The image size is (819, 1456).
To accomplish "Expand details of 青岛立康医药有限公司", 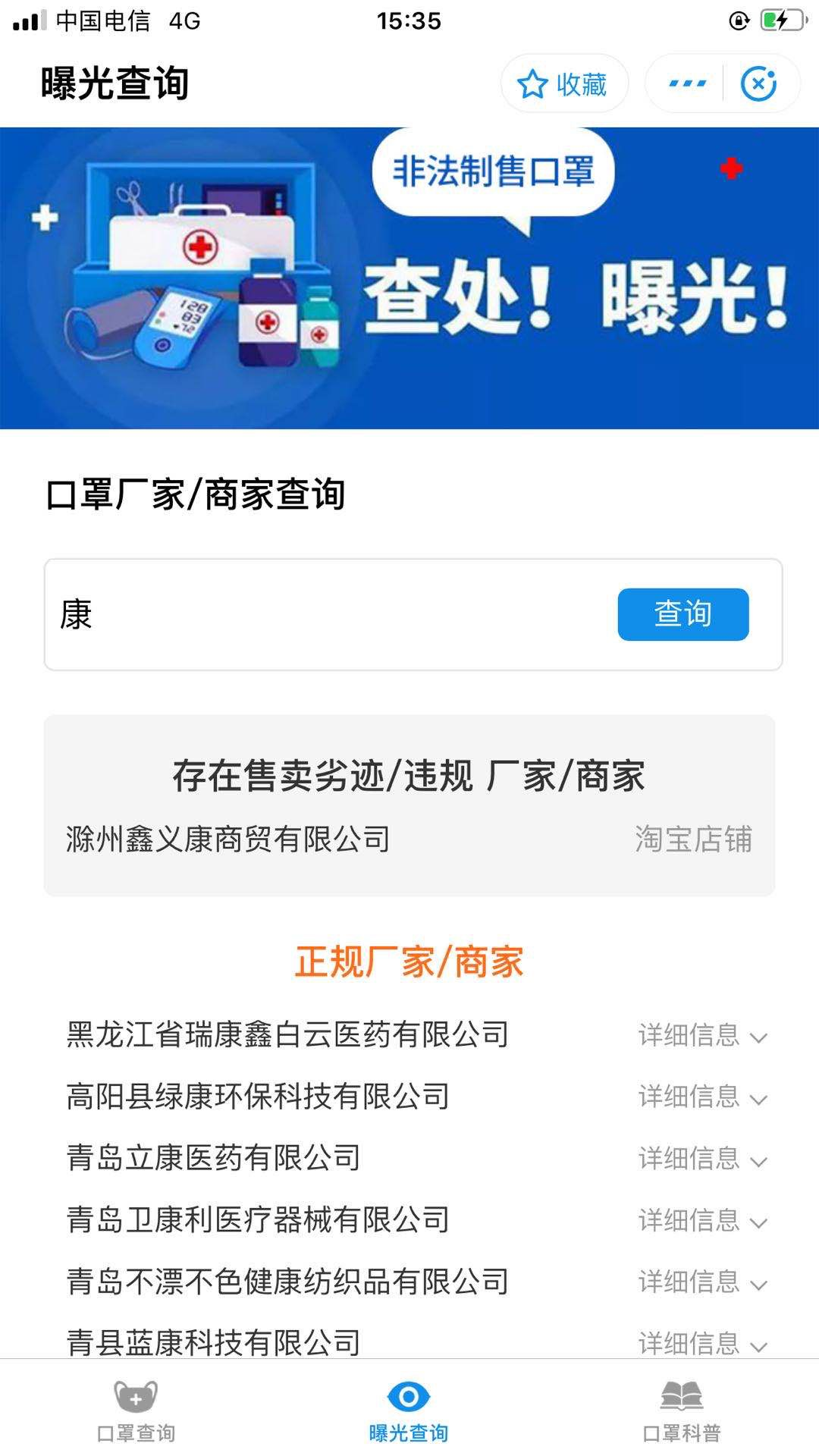I will [702, 1159].
